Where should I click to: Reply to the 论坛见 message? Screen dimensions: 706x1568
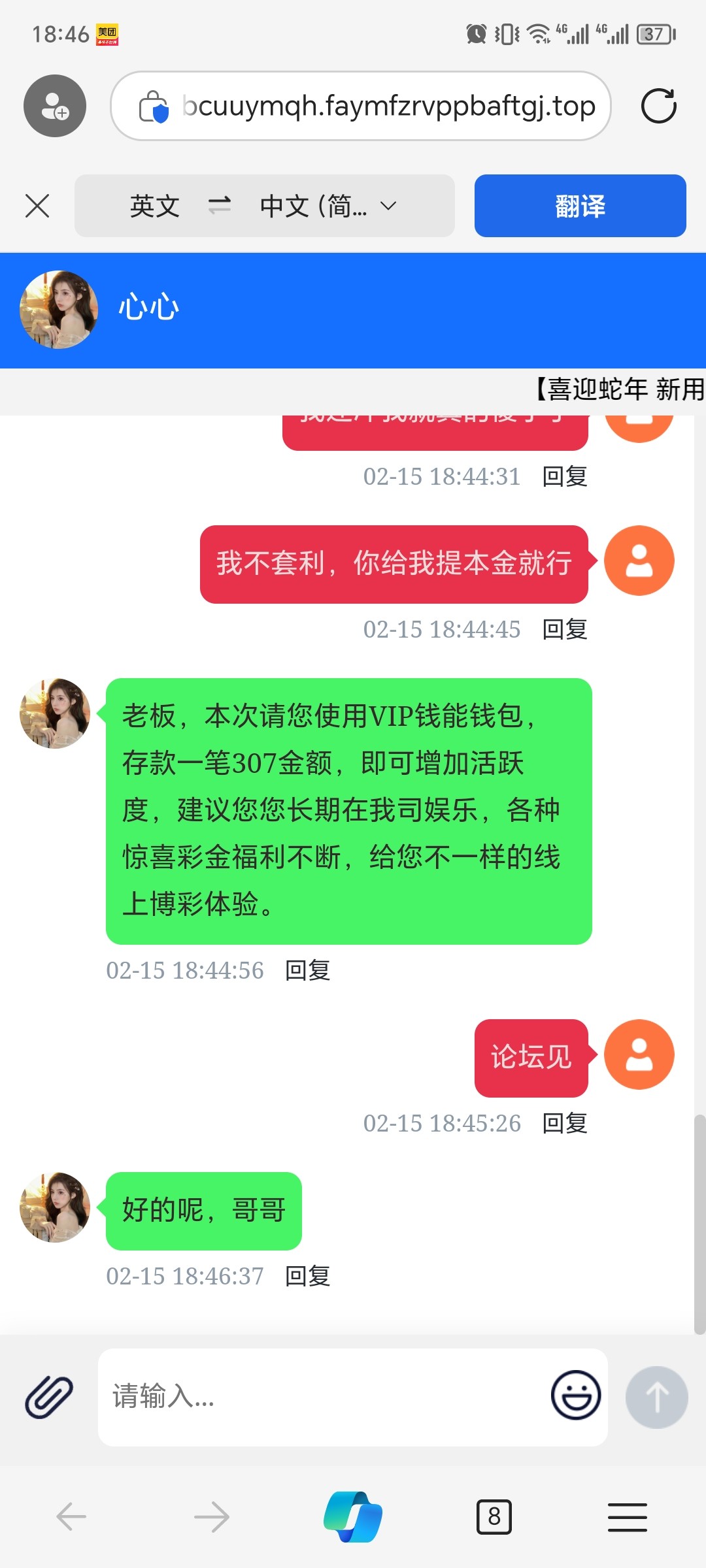point(565,1124)
